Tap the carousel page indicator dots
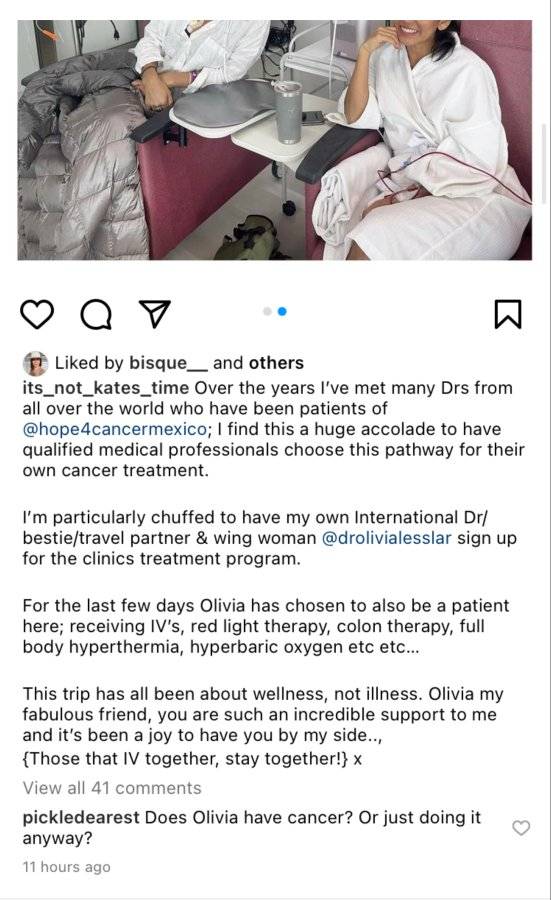Screen dimensions: 551x900 274,312
